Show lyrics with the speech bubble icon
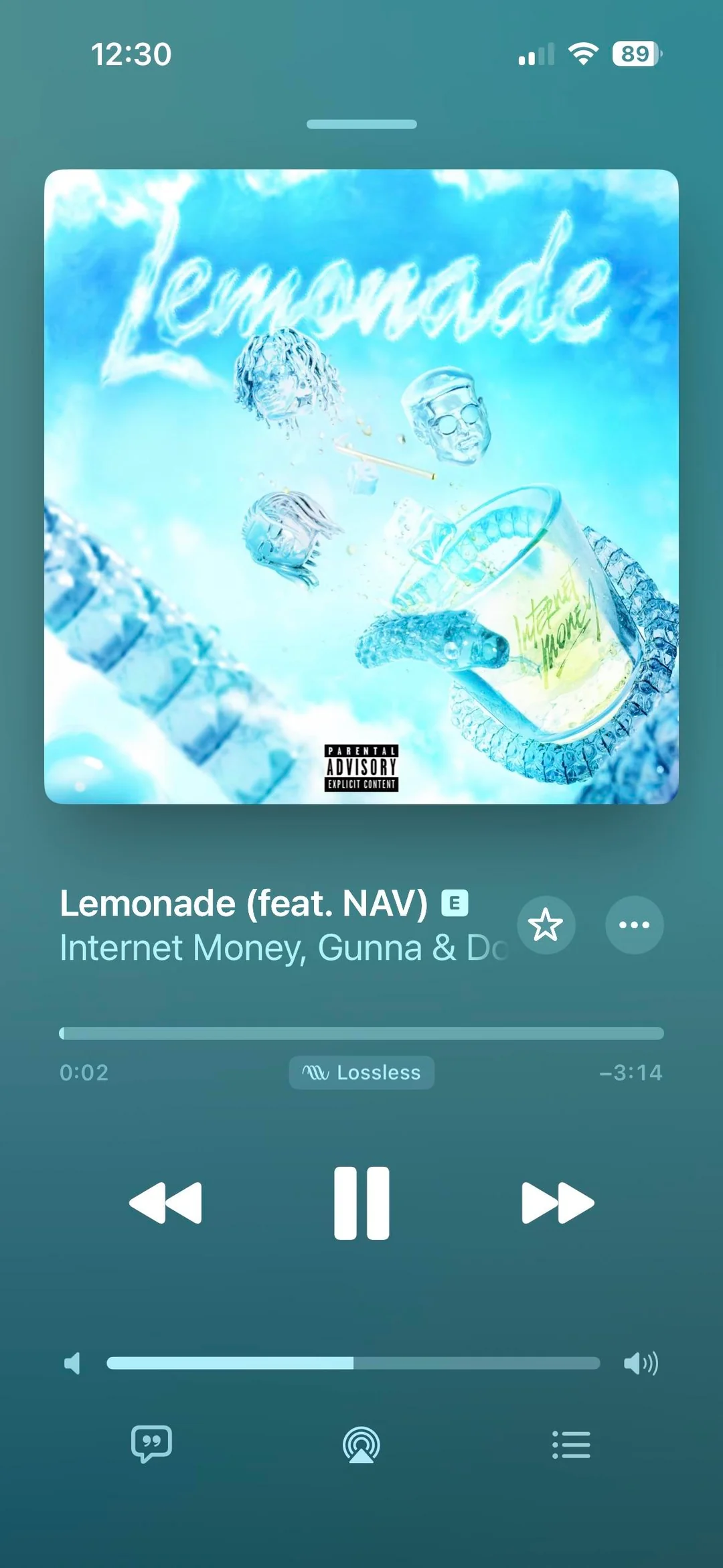 point(151,1443)
